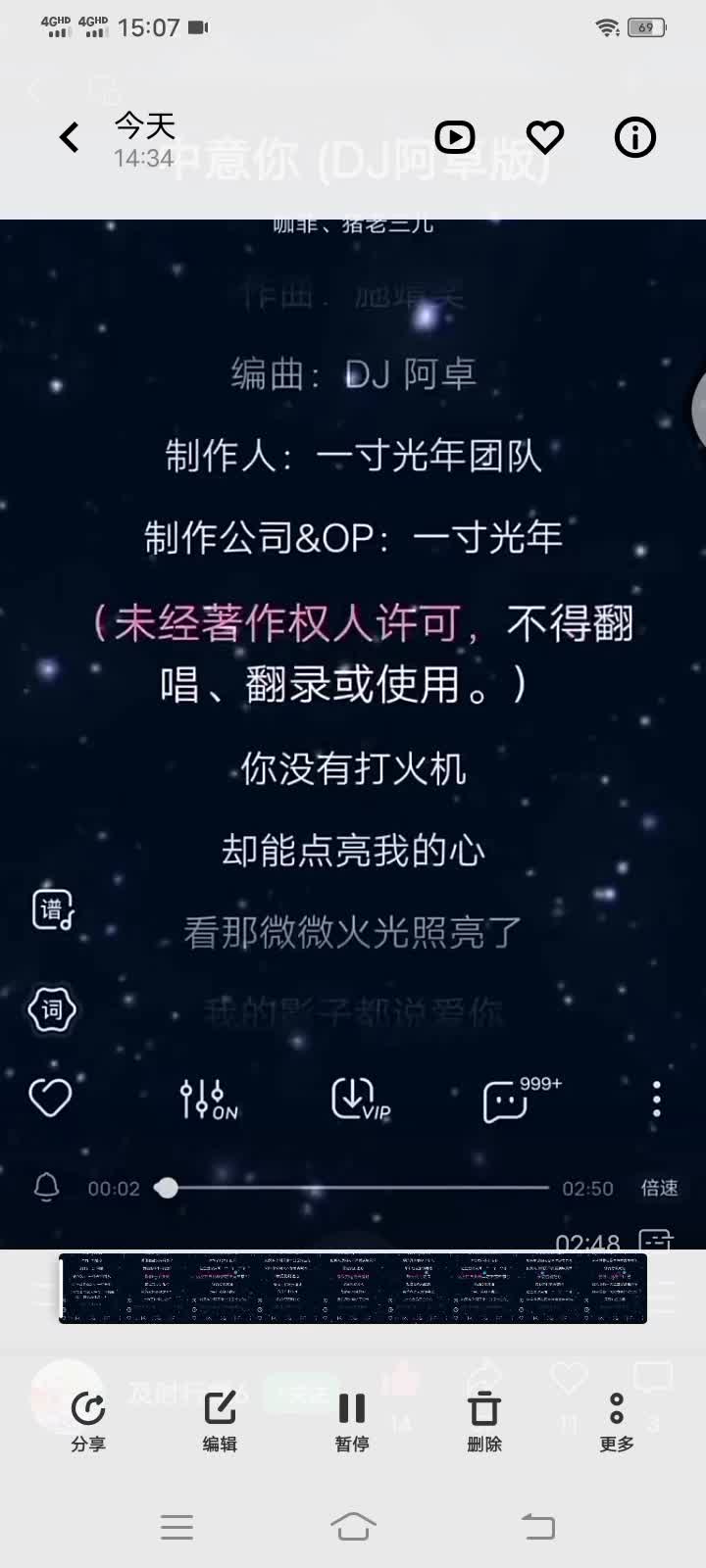This screenshot has height=1568, width=706.
Task: Share this video
Action: 88,1421
